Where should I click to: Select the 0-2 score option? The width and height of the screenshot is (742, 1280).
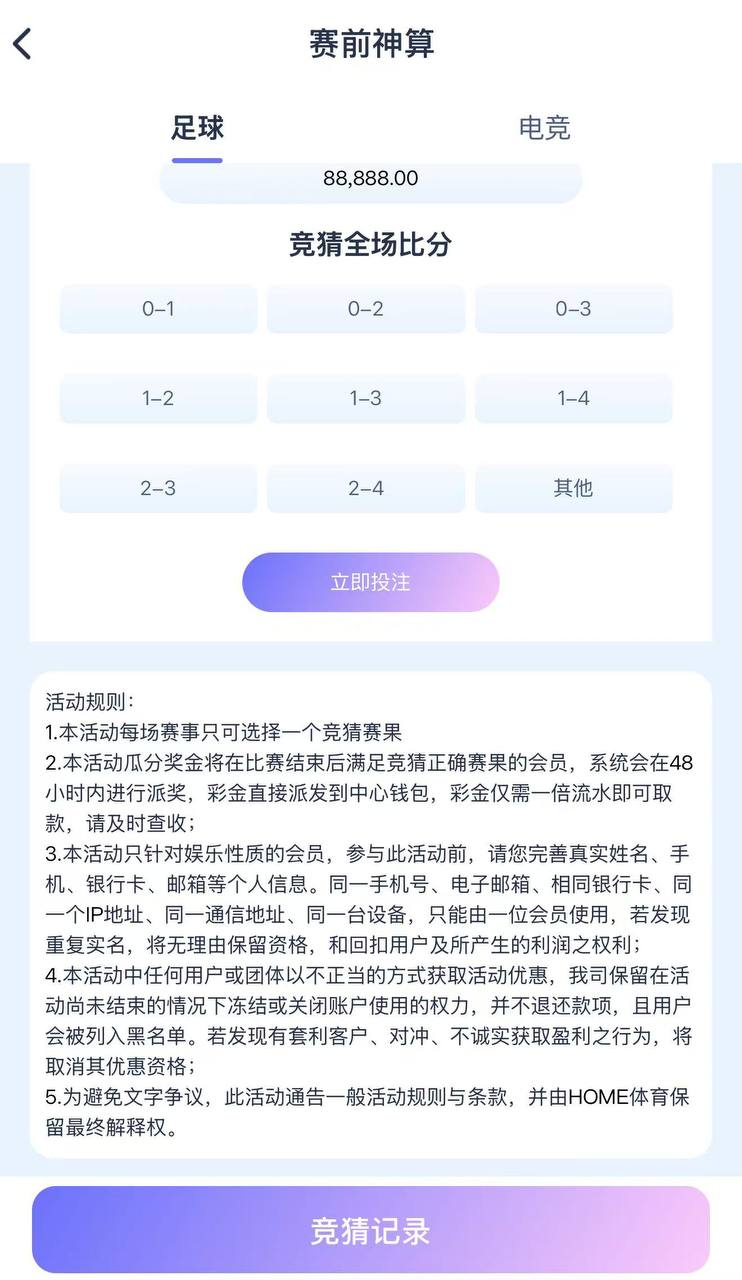click(x=366, y=309)
